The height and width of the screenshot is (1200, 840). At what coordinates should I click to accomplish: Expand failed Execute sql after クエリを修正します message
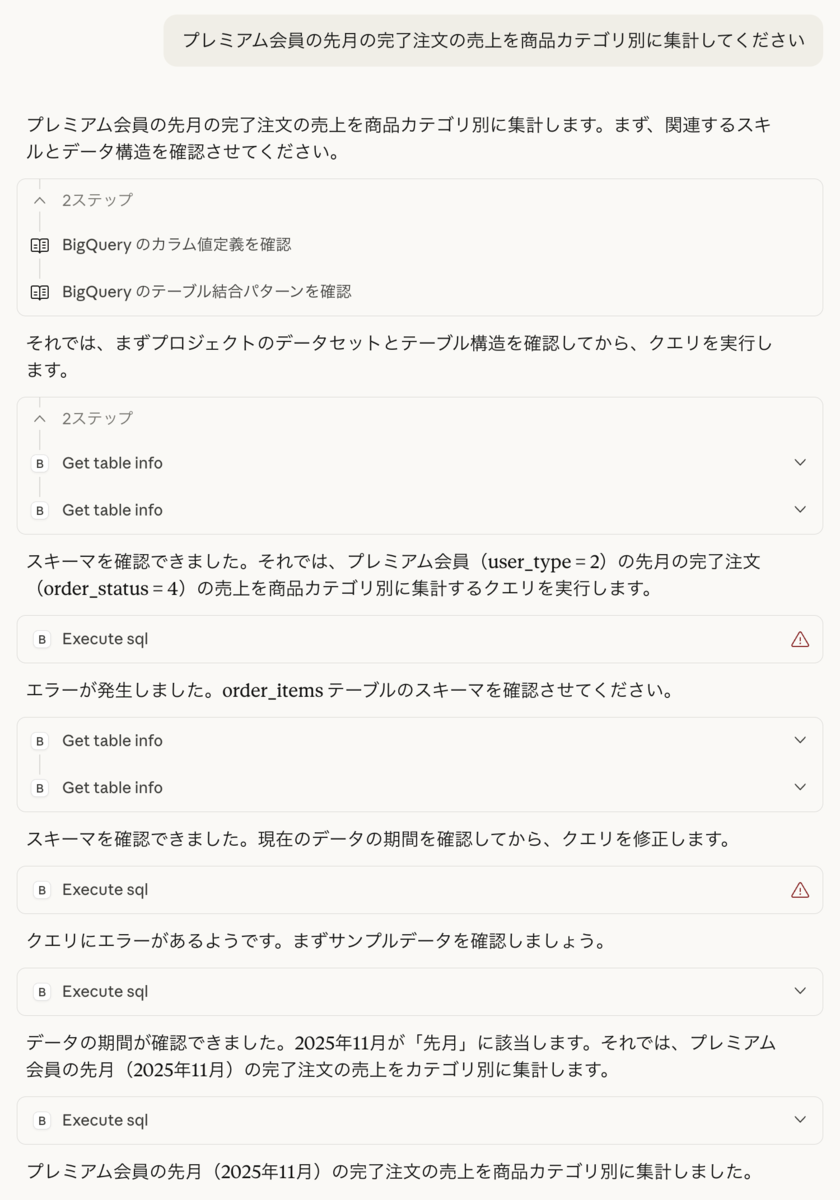[419, 890]
